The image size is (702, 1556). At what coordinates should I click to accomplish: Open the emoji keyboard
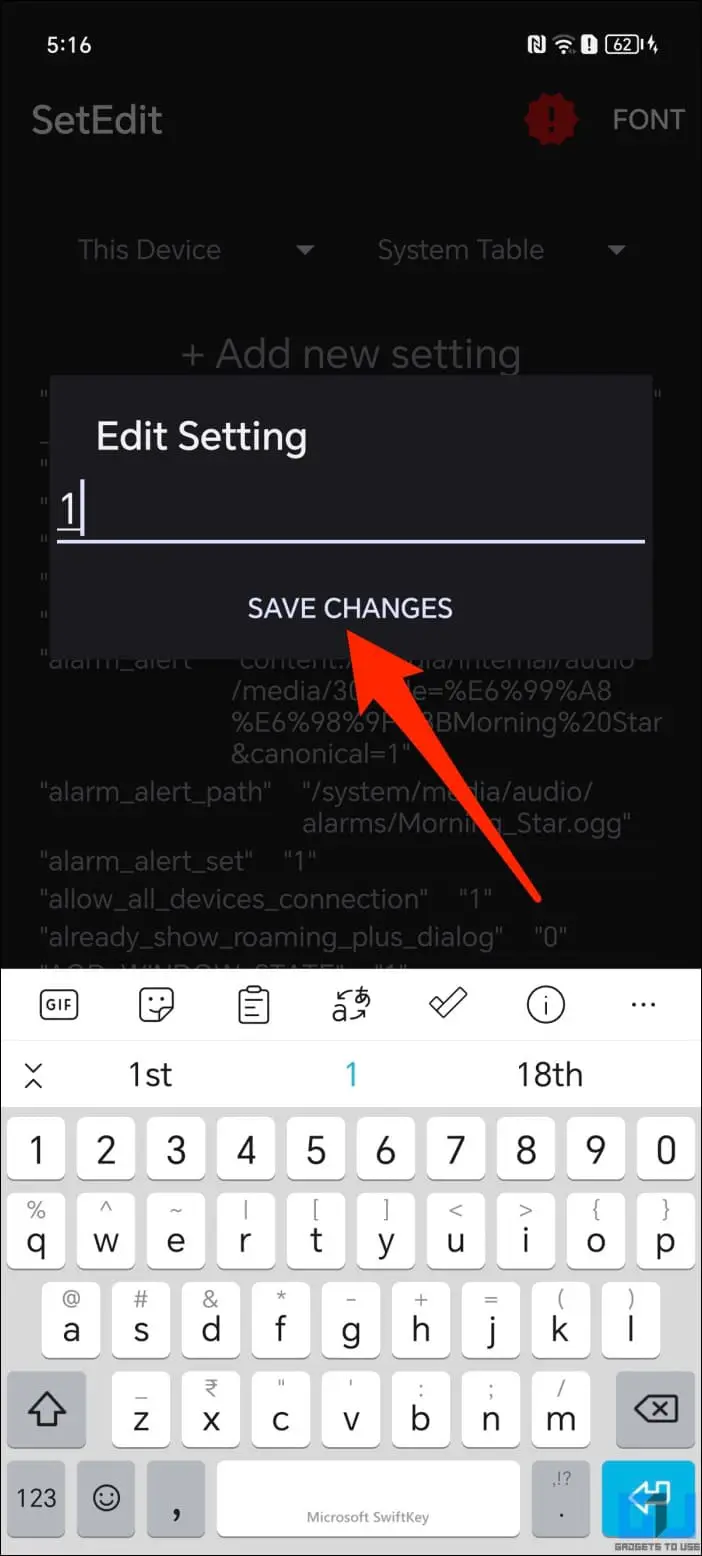tap(106, 1497)
